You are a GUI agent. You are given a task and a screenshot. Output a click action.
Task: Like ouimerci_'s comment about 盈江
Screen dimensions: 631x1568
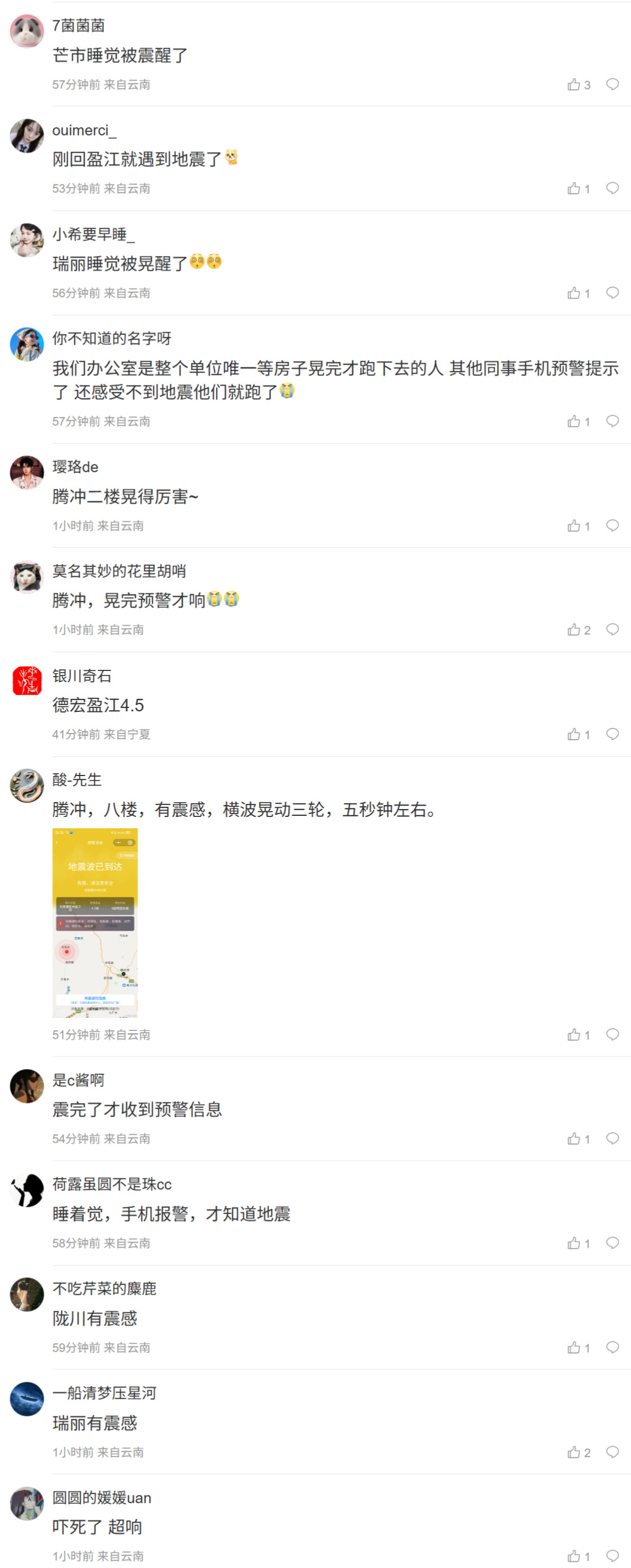(x=574, y=188)
